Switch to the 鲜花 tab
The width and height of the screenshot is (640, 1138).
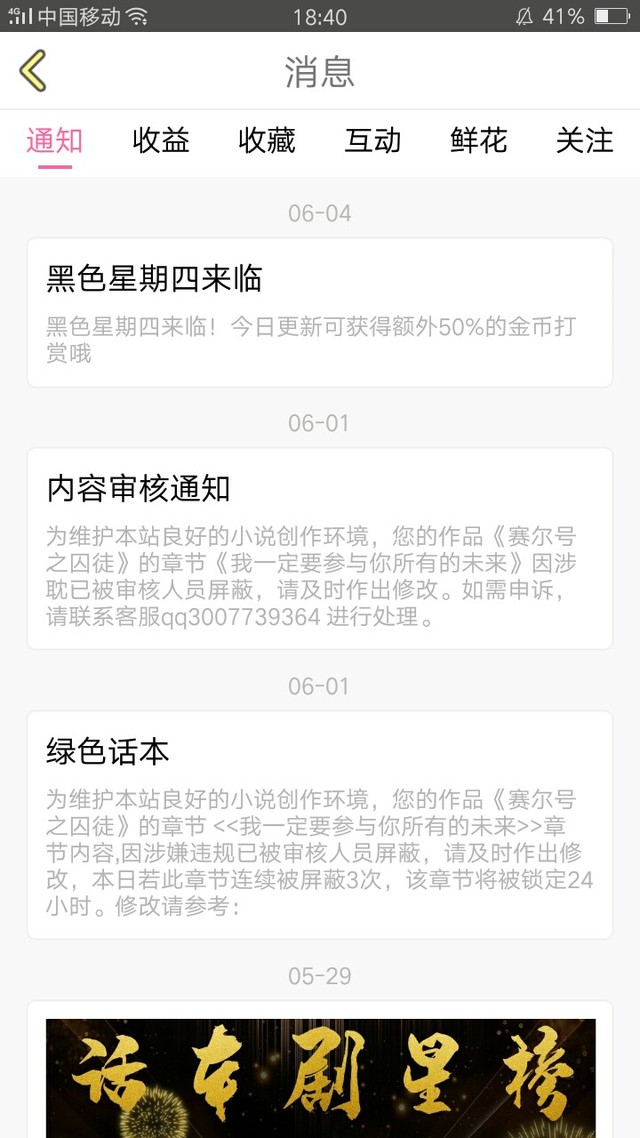pyautogui.click(x=479, y=141)
